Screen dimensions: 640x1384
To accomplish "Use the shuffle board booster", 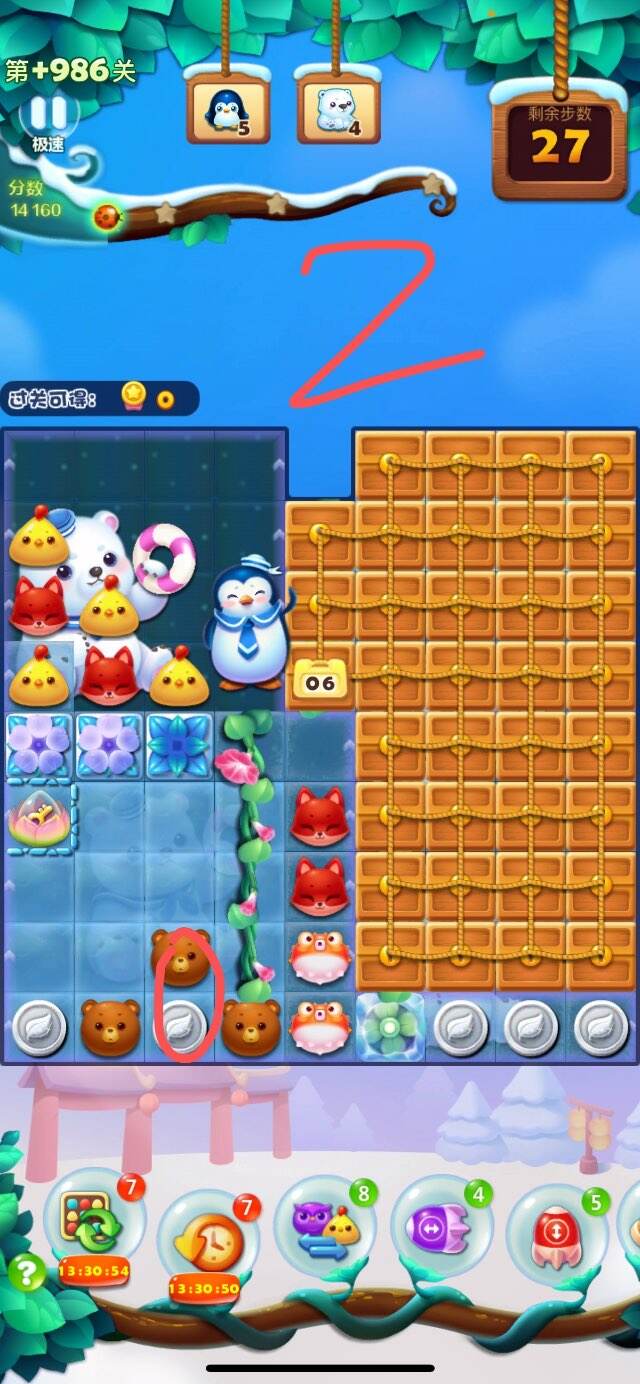I will pyautogui.click(x=93, y=1222).
